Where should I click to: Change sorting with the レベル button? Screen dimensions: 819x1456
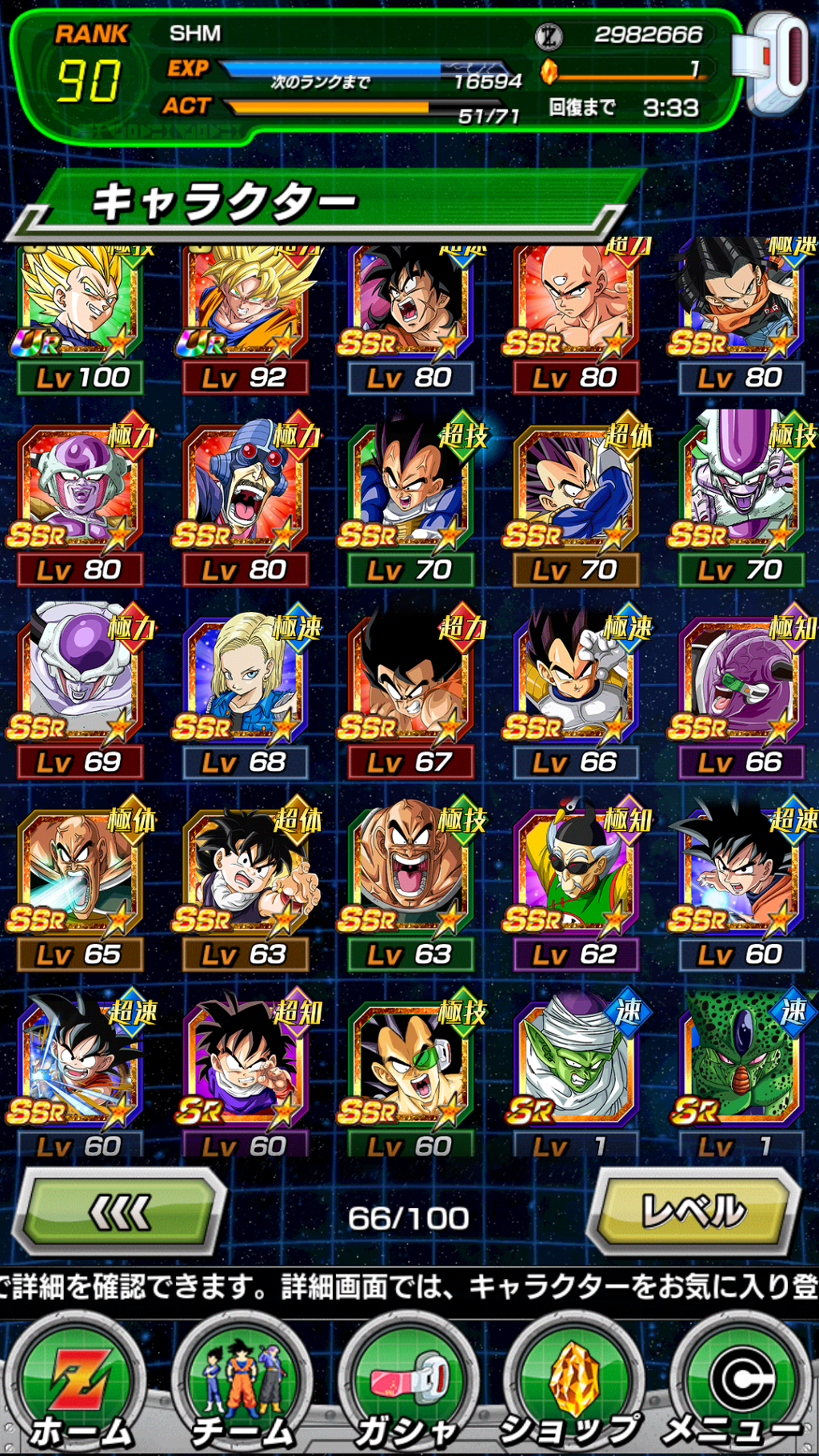[x=693, y=1210]
